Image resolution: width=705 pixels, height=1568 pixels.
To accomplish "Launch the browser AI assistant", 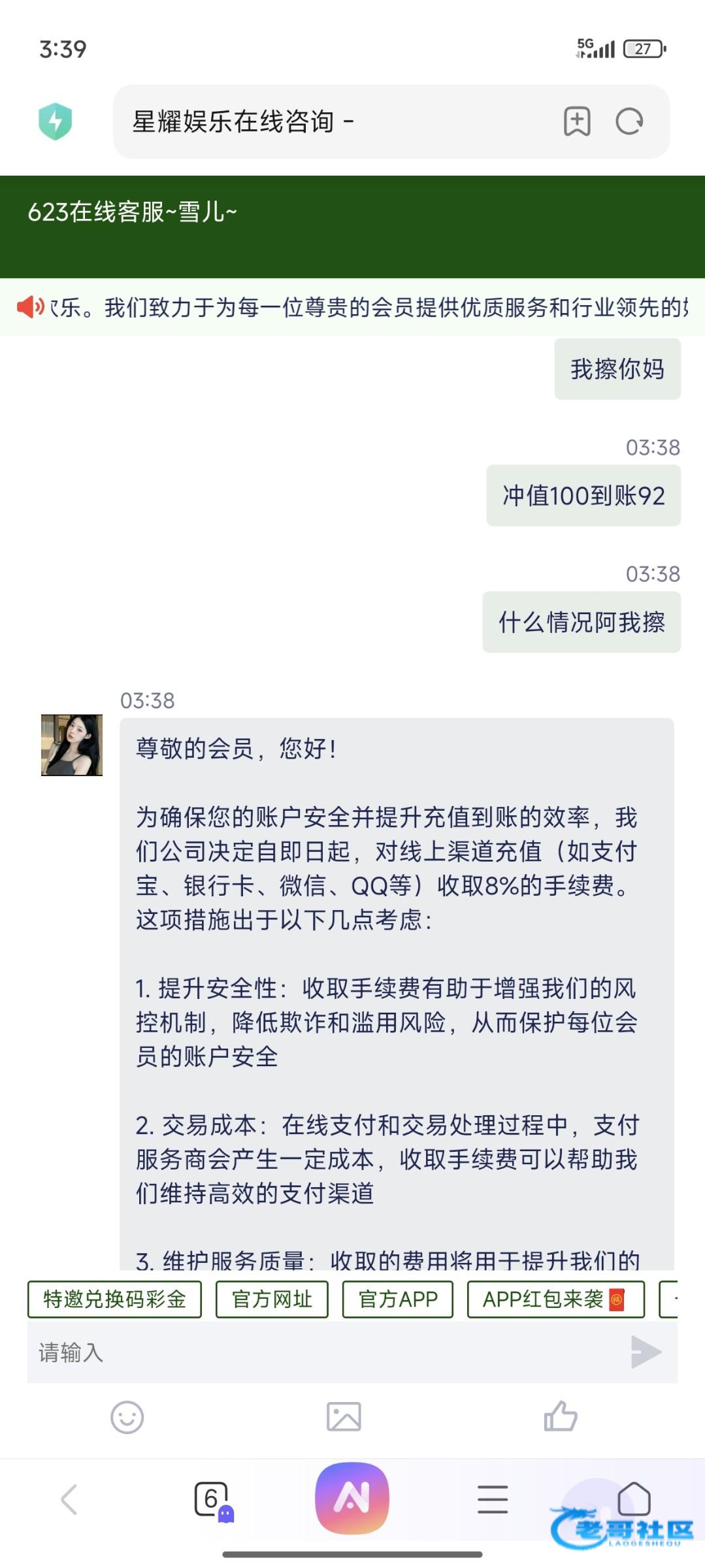I will pos(352,1498).
